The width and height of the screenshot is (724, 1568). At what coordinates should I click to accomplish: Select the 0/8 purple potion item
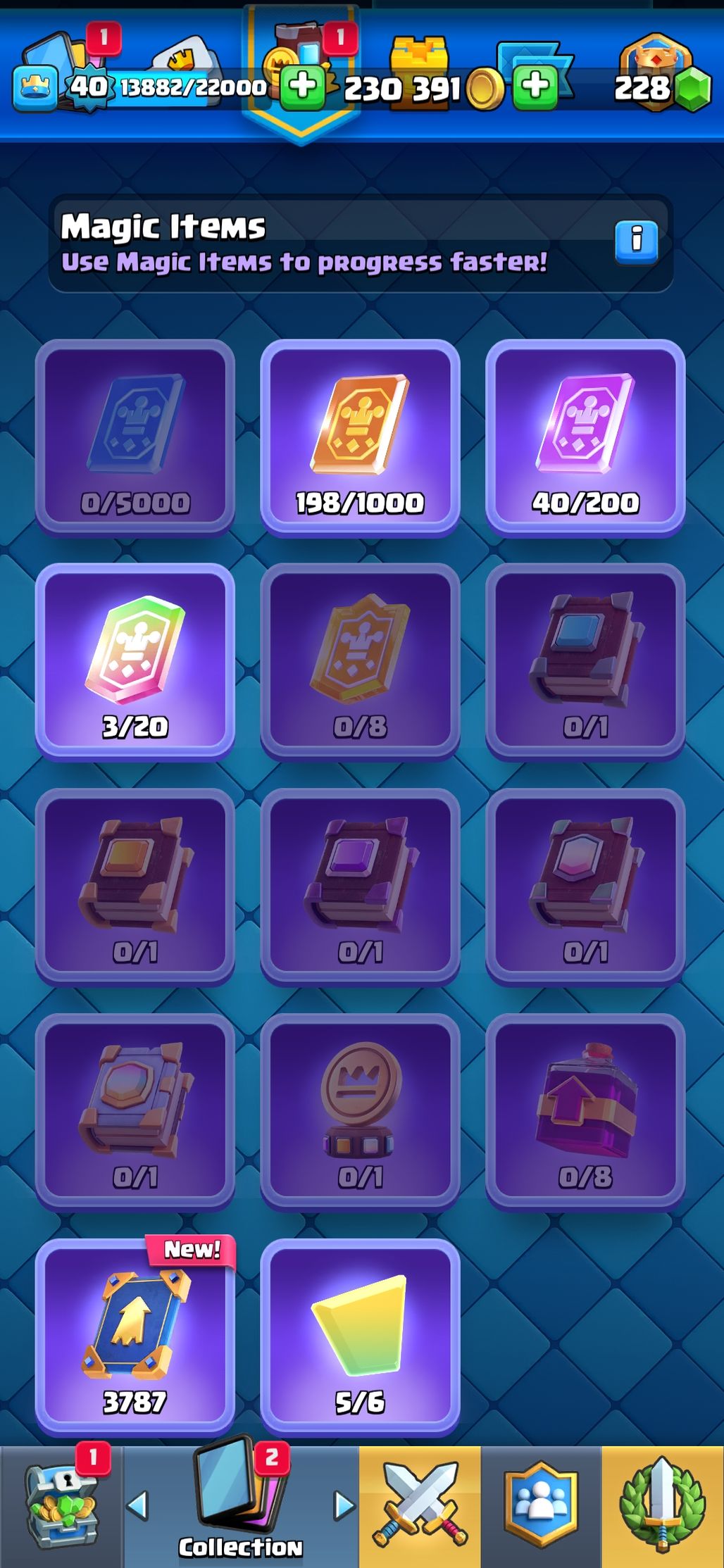pyautogui.click(x=585, y=1111)
